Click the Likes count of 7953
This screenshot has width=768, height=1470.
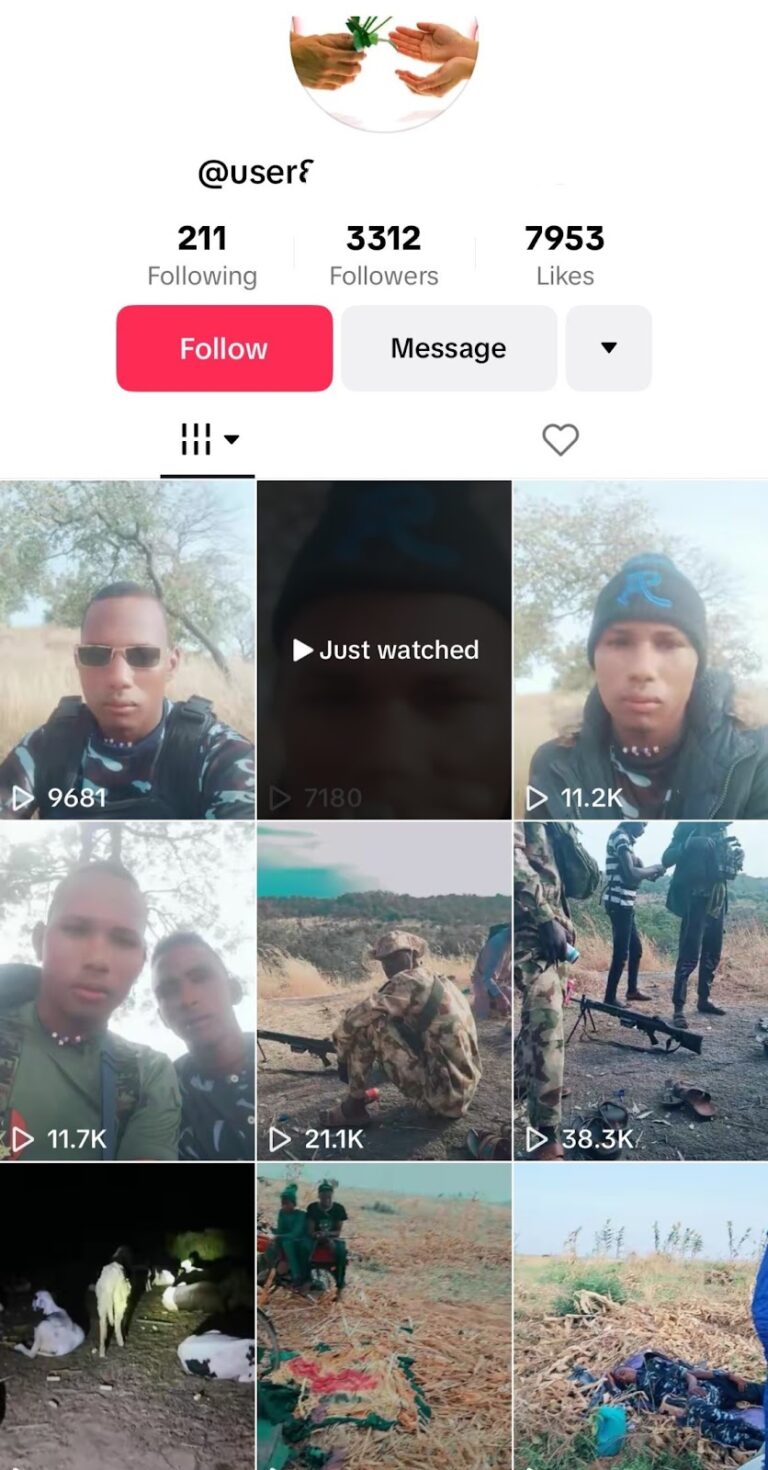tap(564, 252)
